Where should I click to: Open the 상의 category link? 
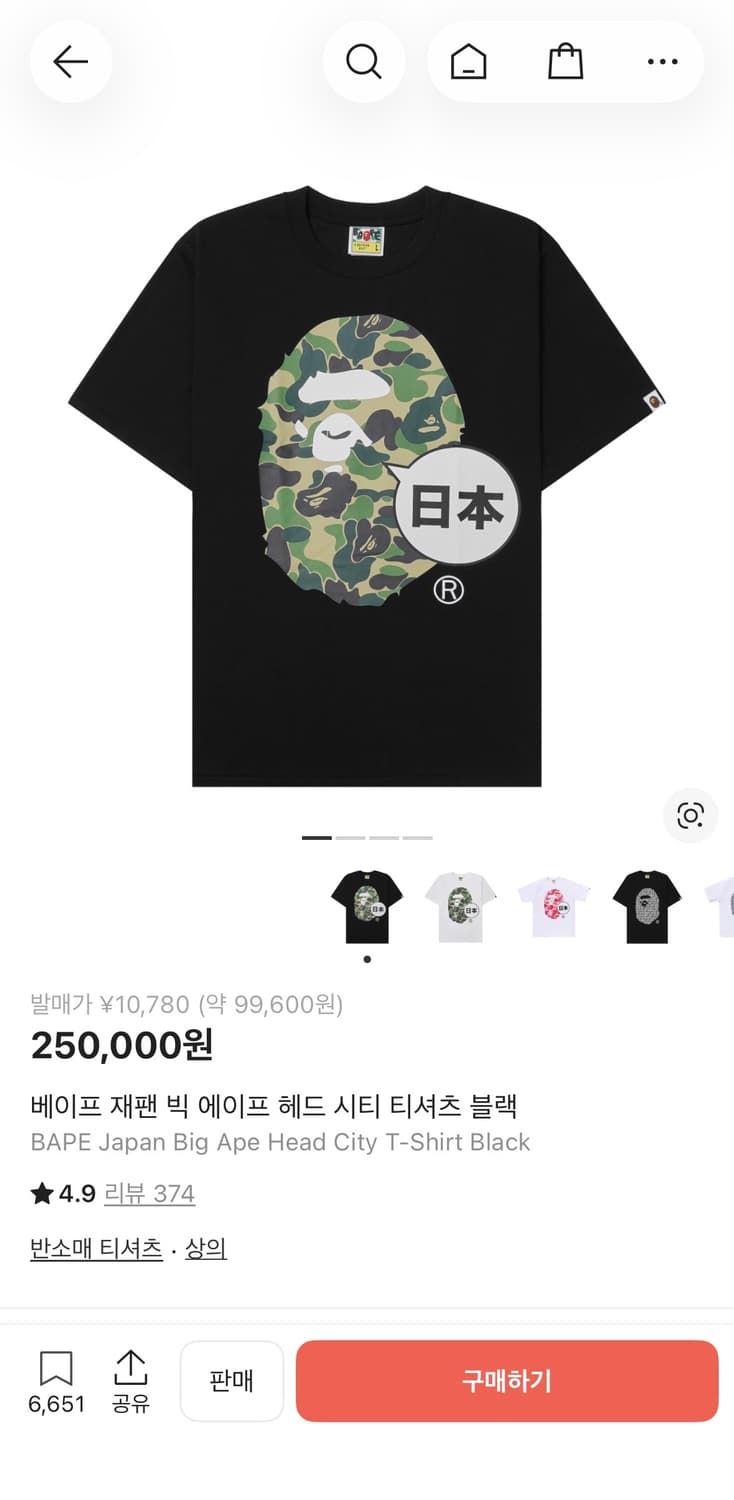coord(205,1248)
